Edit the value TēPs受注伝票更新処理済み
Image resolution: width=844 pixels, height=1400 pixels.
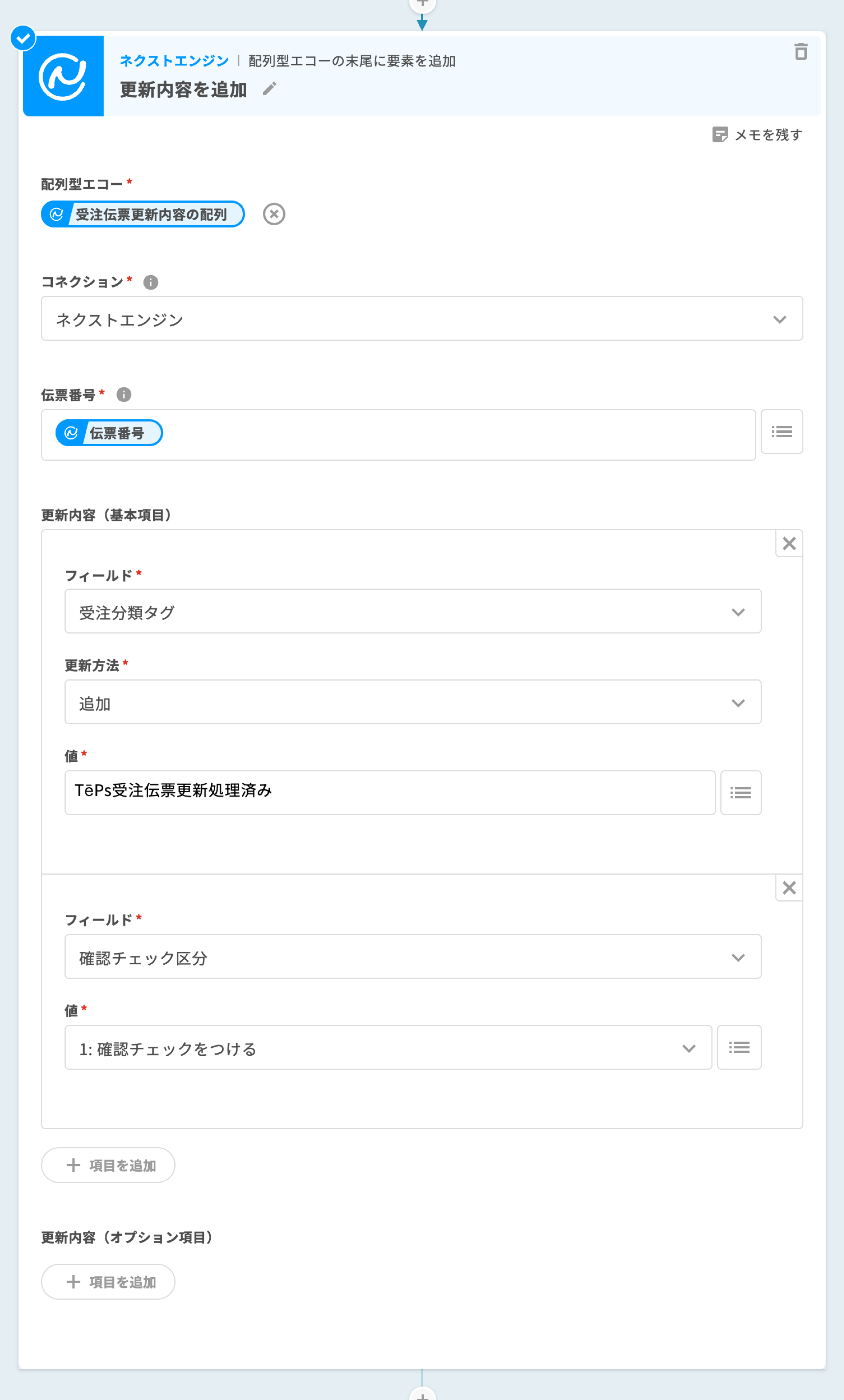390,792
